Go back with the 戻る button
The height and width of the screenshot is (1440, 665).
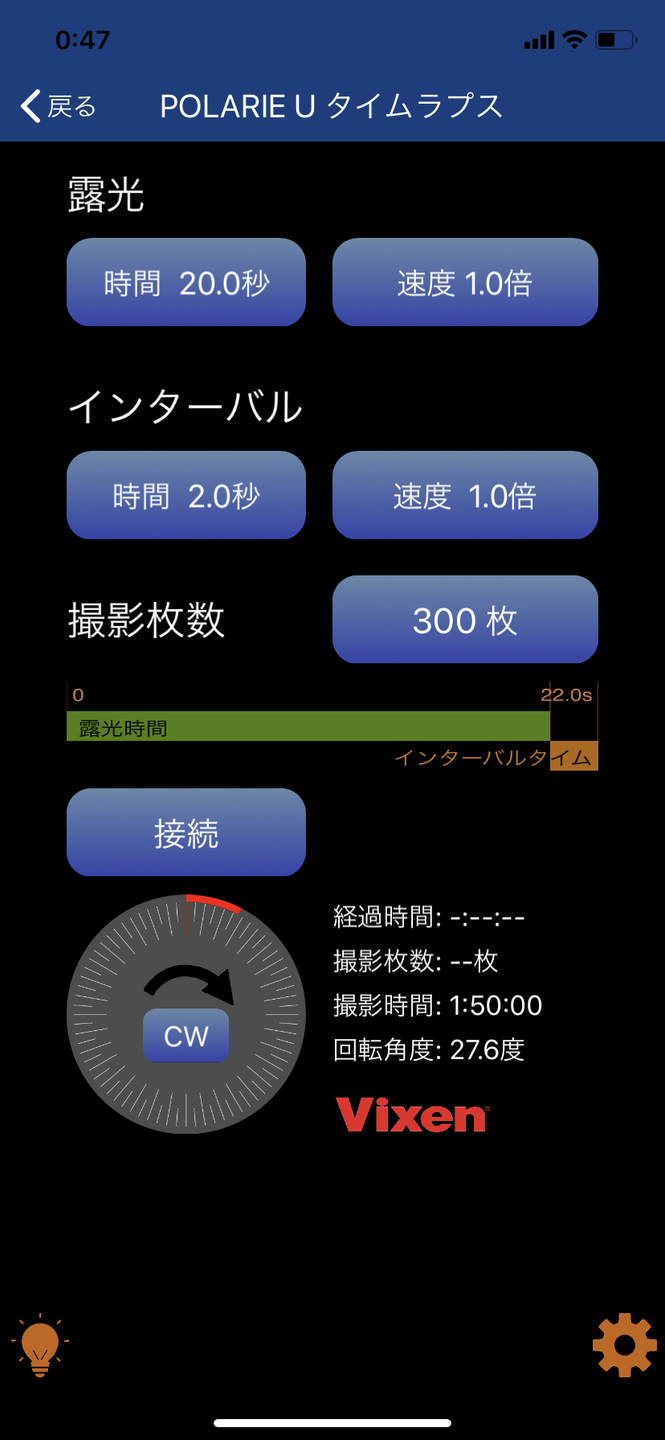point(58,106)
